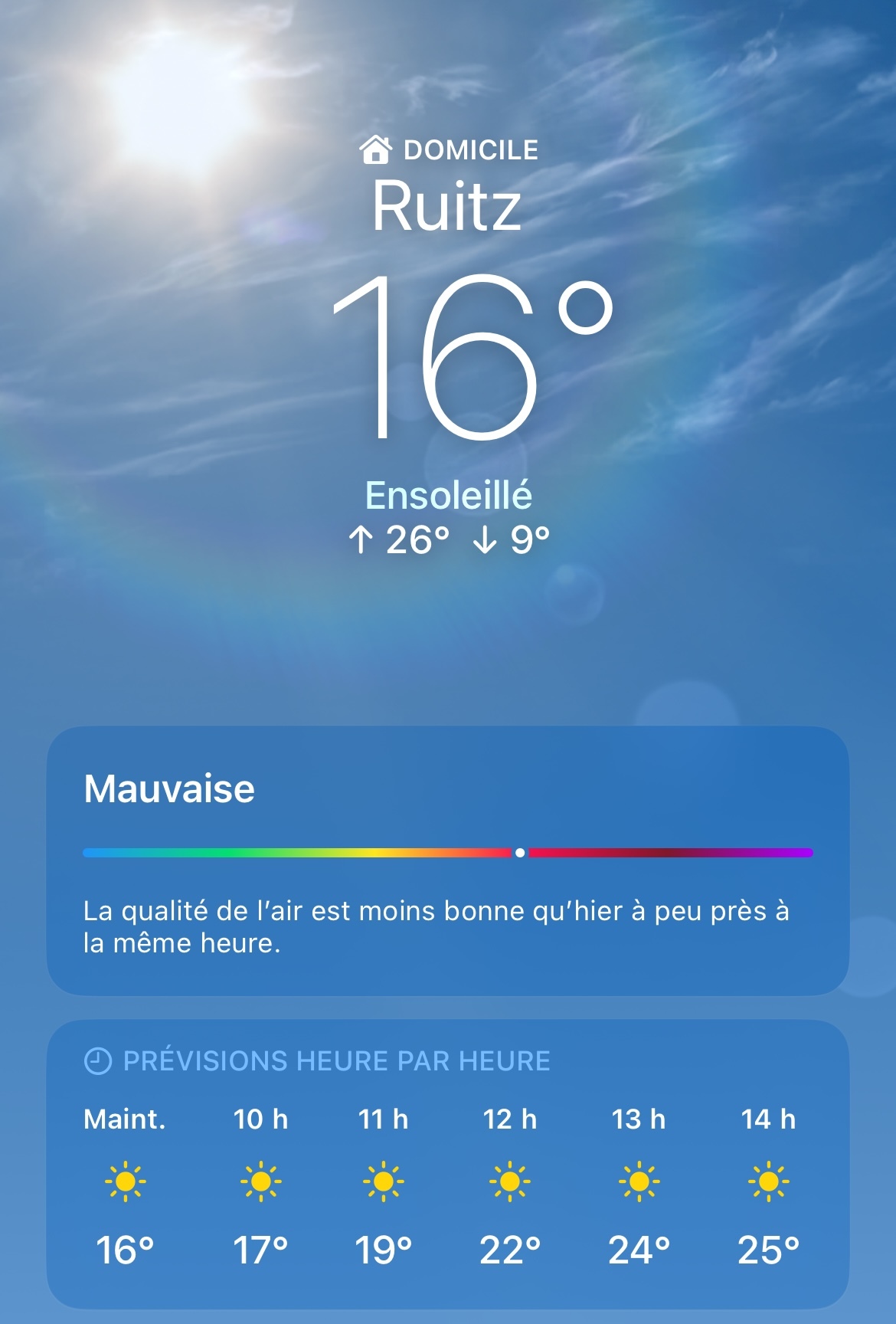
Task: Open the Mauvaise air quality card
Action: pos(447,860)
